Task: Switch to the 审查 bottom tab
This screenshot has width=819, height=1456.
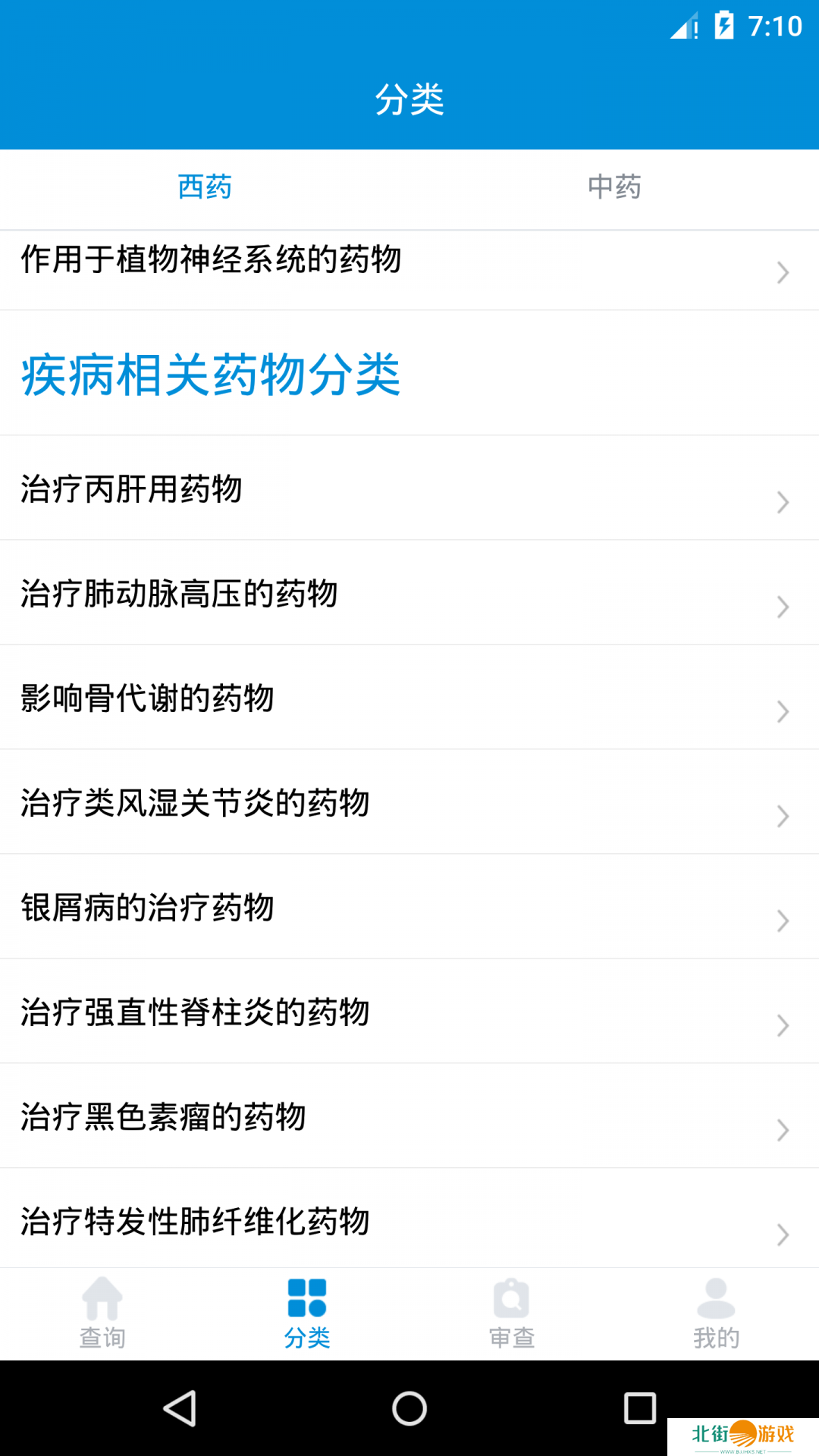Action: coord(512,1313)
